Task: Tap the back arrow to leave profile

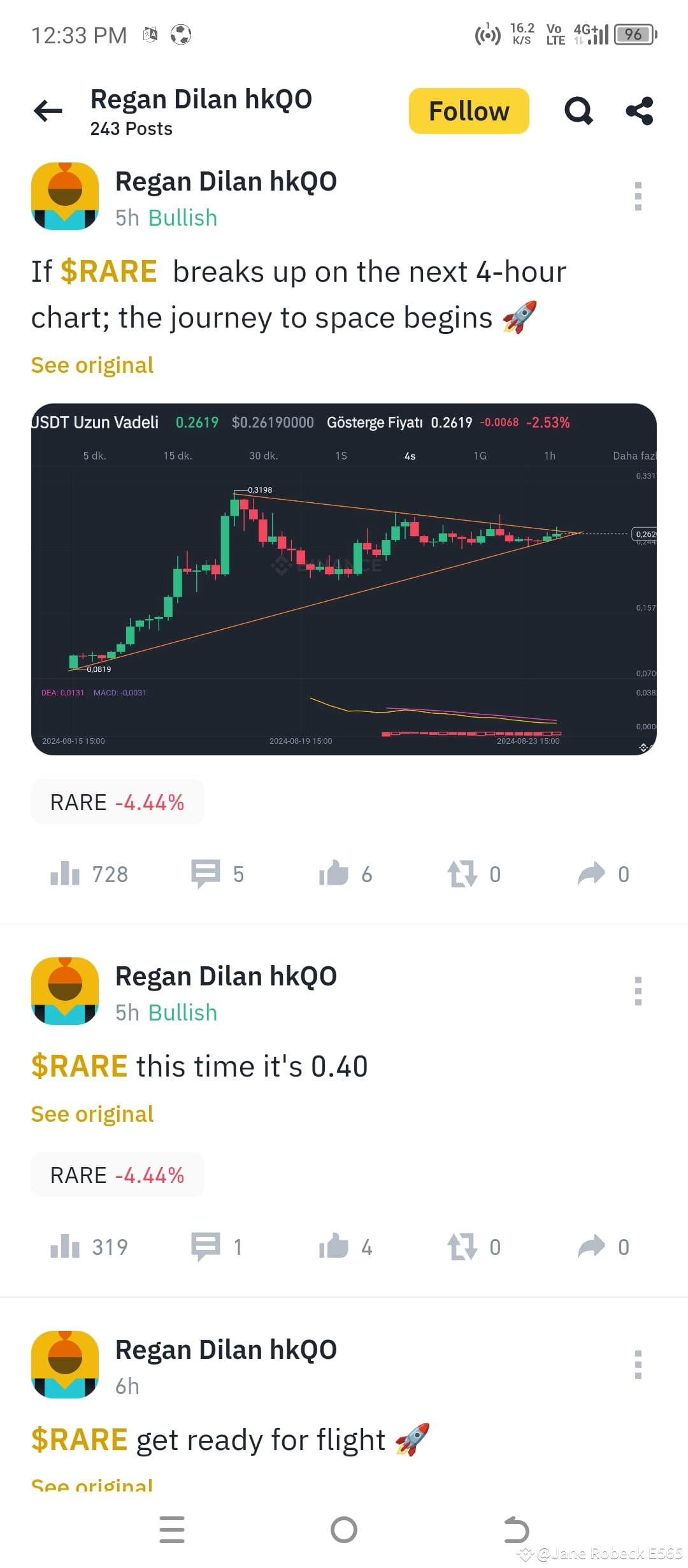Action: pos(47,110)
